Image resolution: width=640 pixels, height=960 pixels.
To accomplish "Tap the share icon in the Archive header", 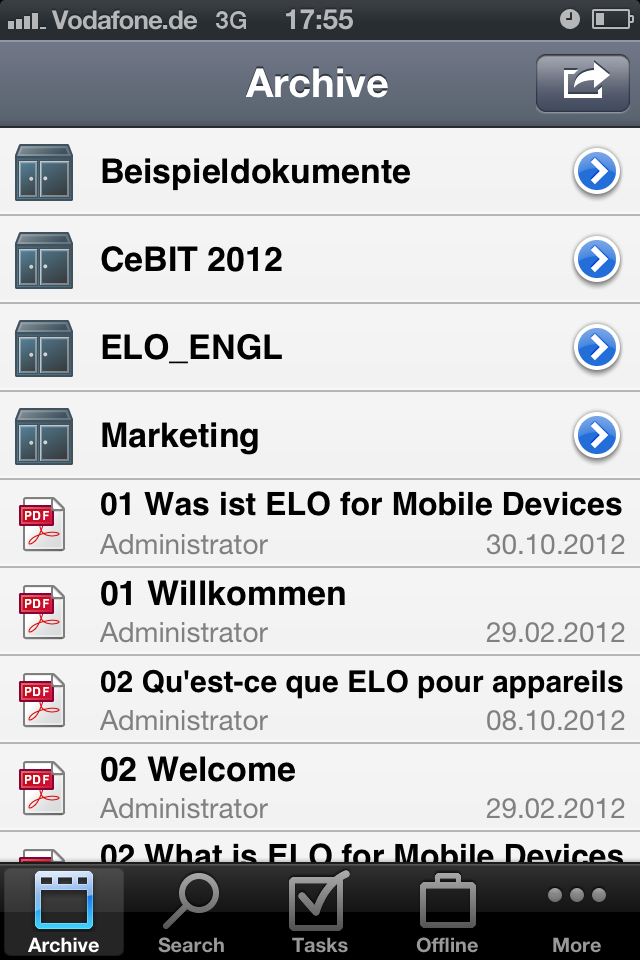I will (x=587, y=82).
